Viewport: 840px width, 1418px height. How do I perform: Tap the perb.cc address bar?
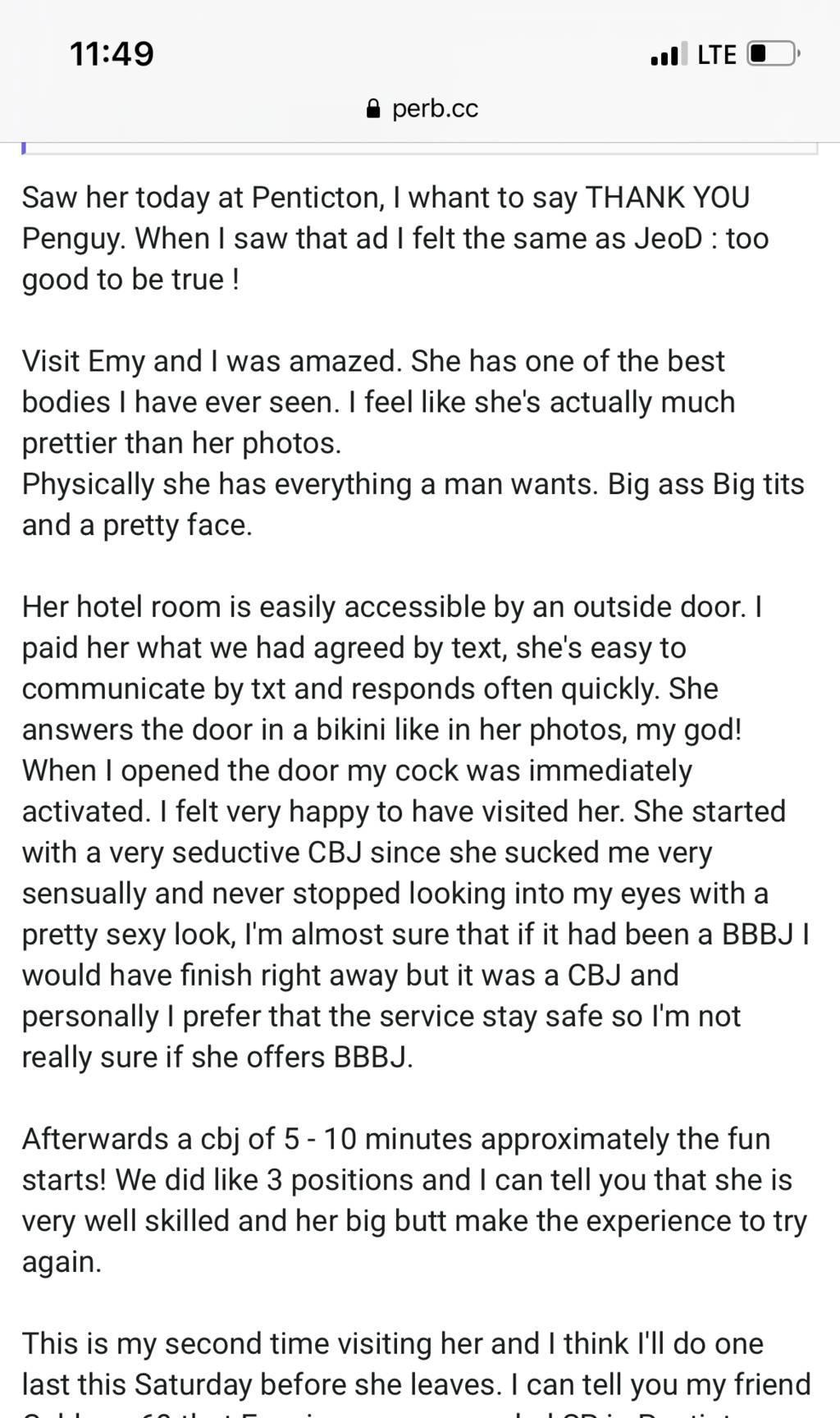coord(422,108)
